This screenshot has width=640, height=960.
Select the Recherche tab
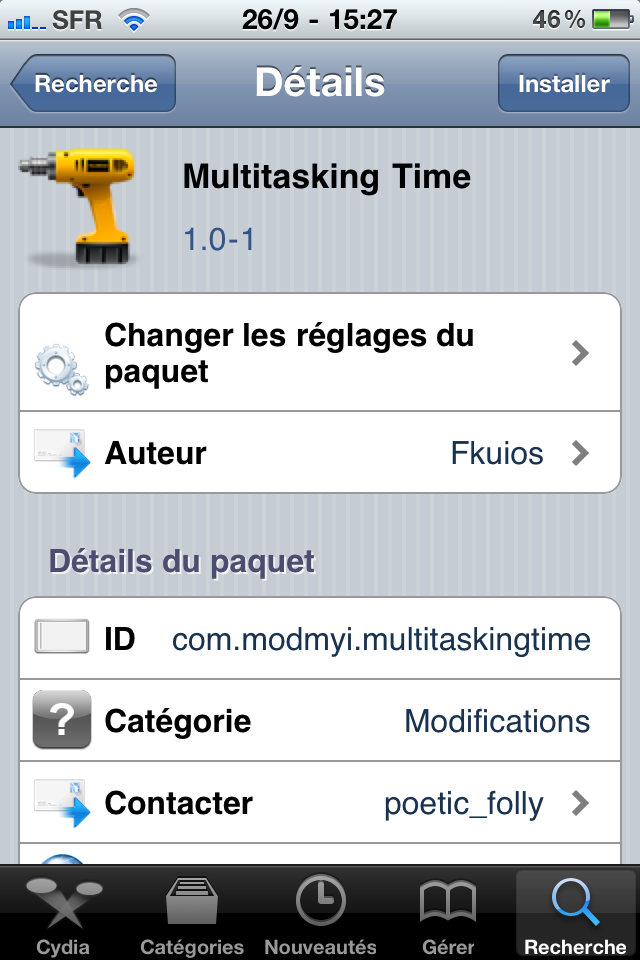pyautogui.click(x=575, y=914)
